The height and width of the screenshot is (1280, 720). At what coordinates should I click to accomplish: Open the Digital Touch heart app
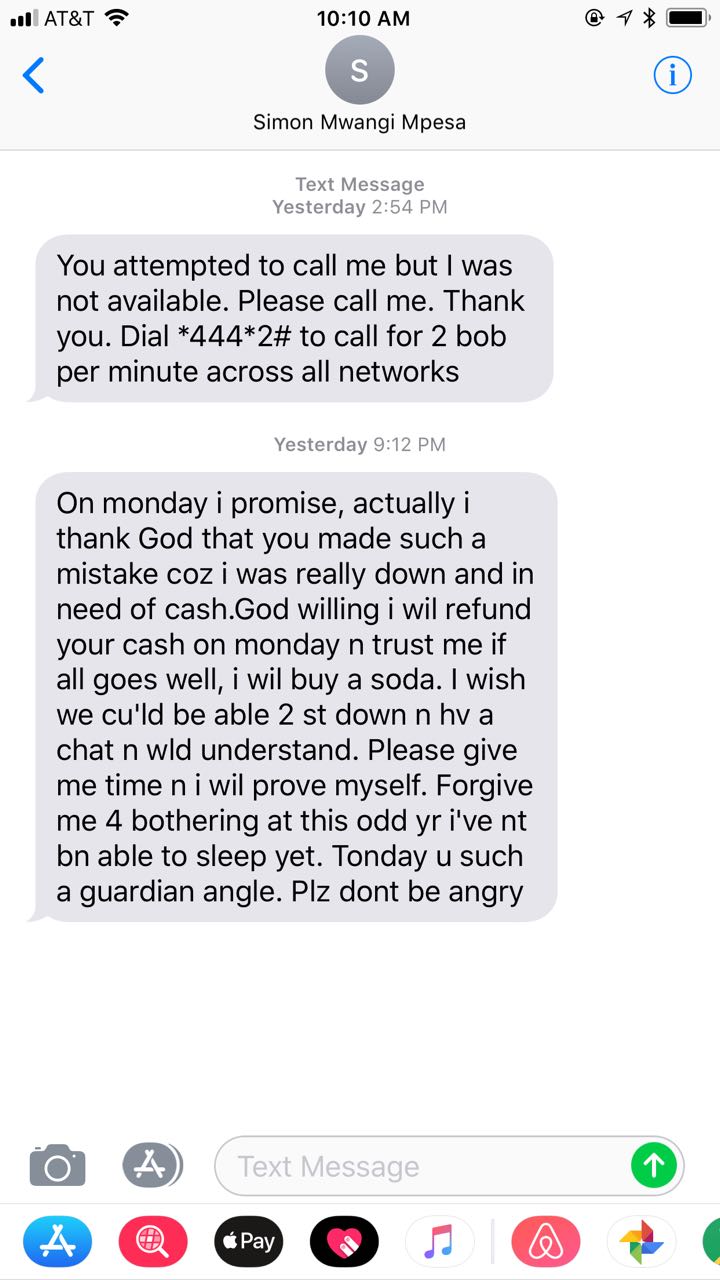coord(344,1242)
